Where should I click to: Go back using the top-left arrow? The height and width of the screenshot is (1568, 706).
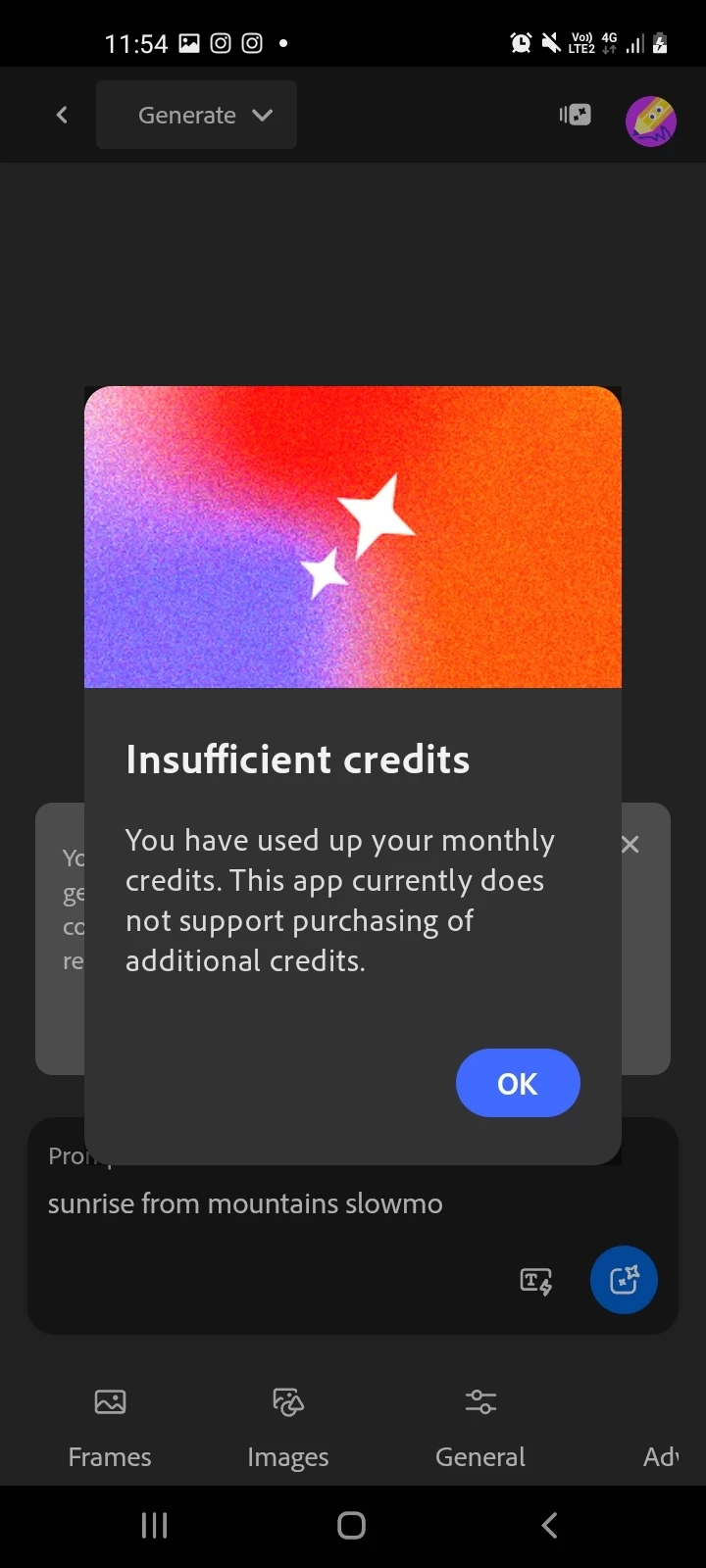[62, 115]
